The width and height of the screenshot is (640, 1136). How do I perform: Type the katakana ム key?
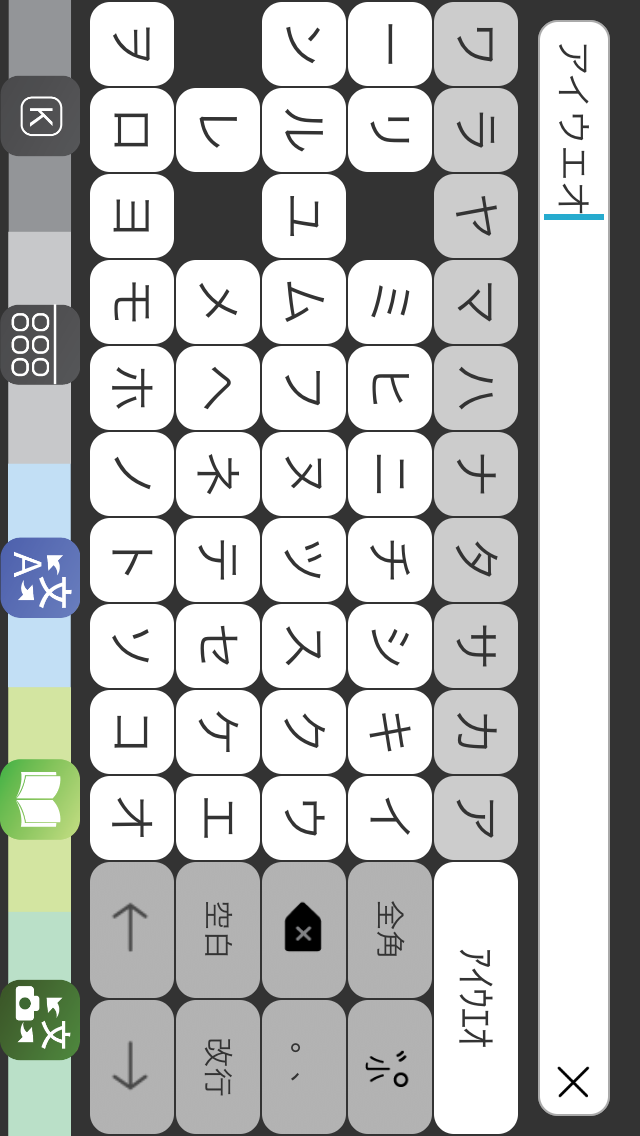[x=304, y=302]
